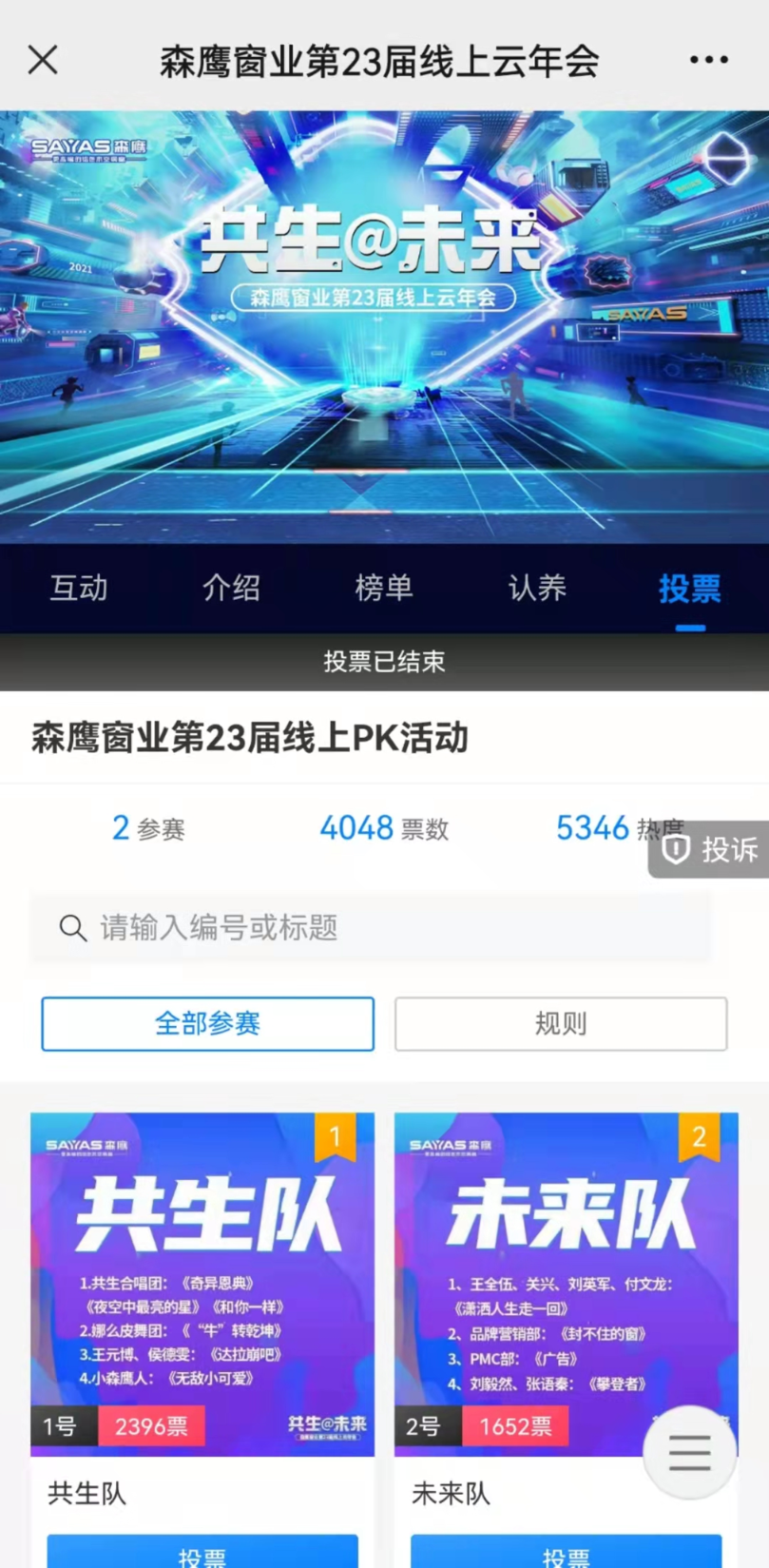Switch to the 介绍 tab
This screenshot has height=1568, width=769.
pyautogui.click(x=231, y=588)
